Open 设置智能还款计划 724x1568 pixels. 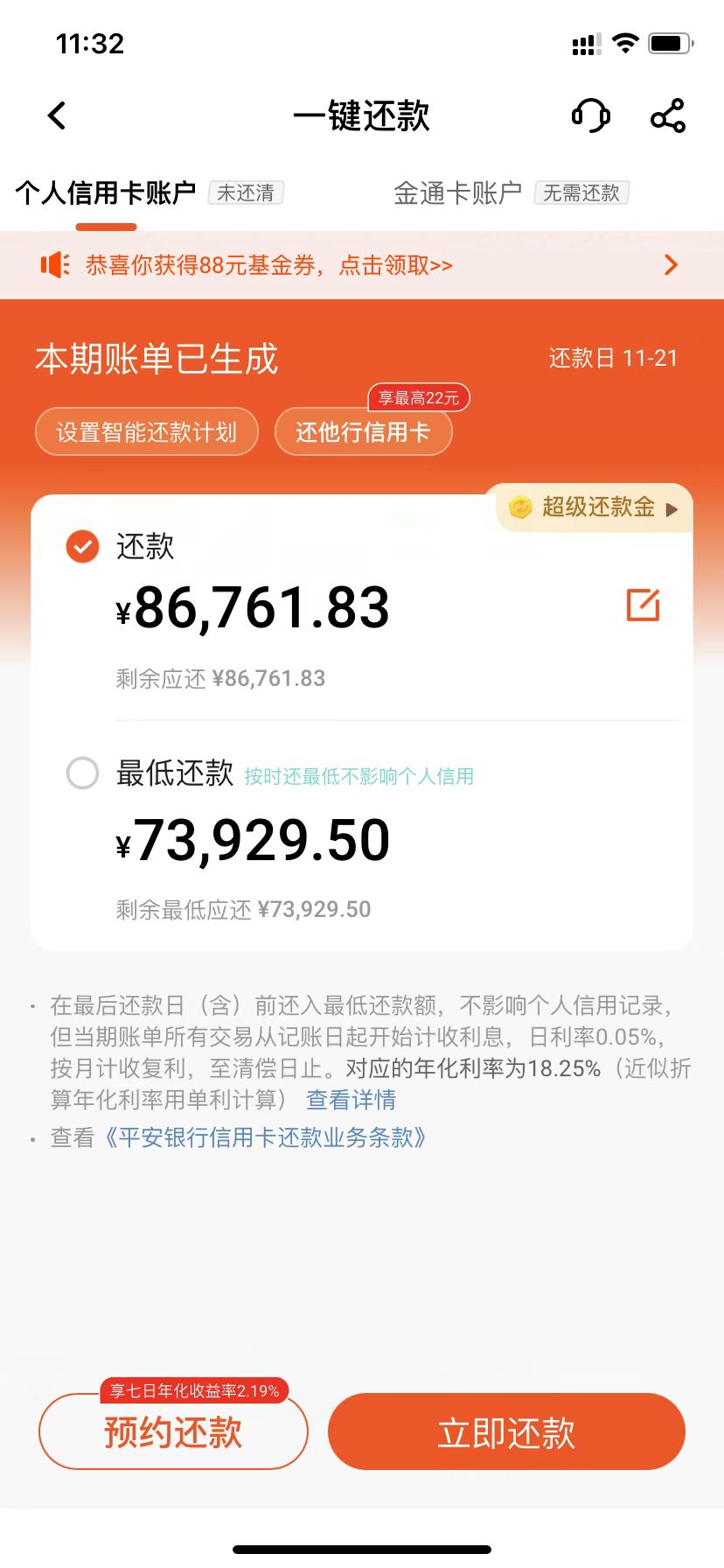[x=147, y=432]
